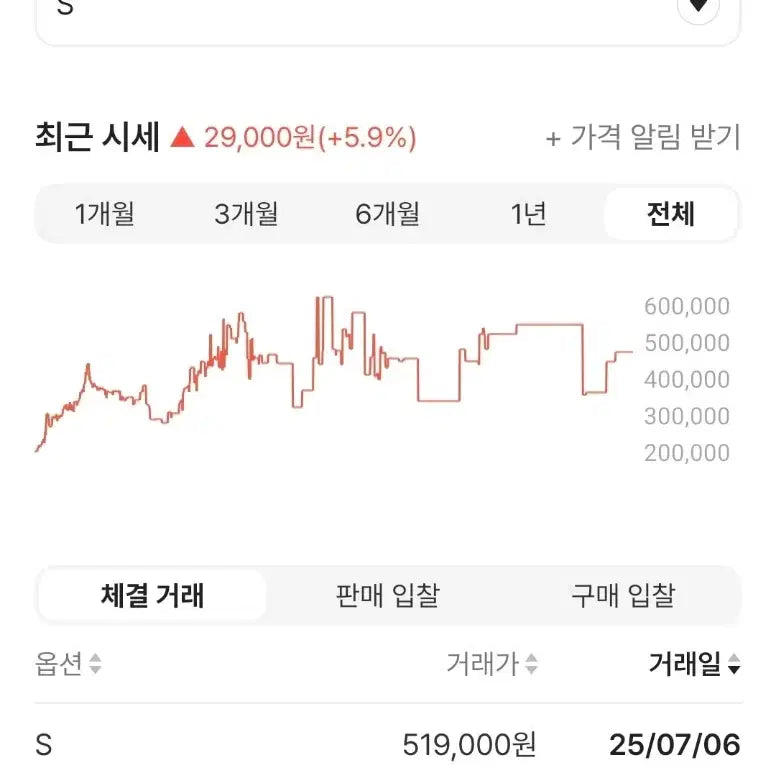Tap 가격 알림 받기 to get price alerts
The image size is (776, 776).
coord(642,138)
